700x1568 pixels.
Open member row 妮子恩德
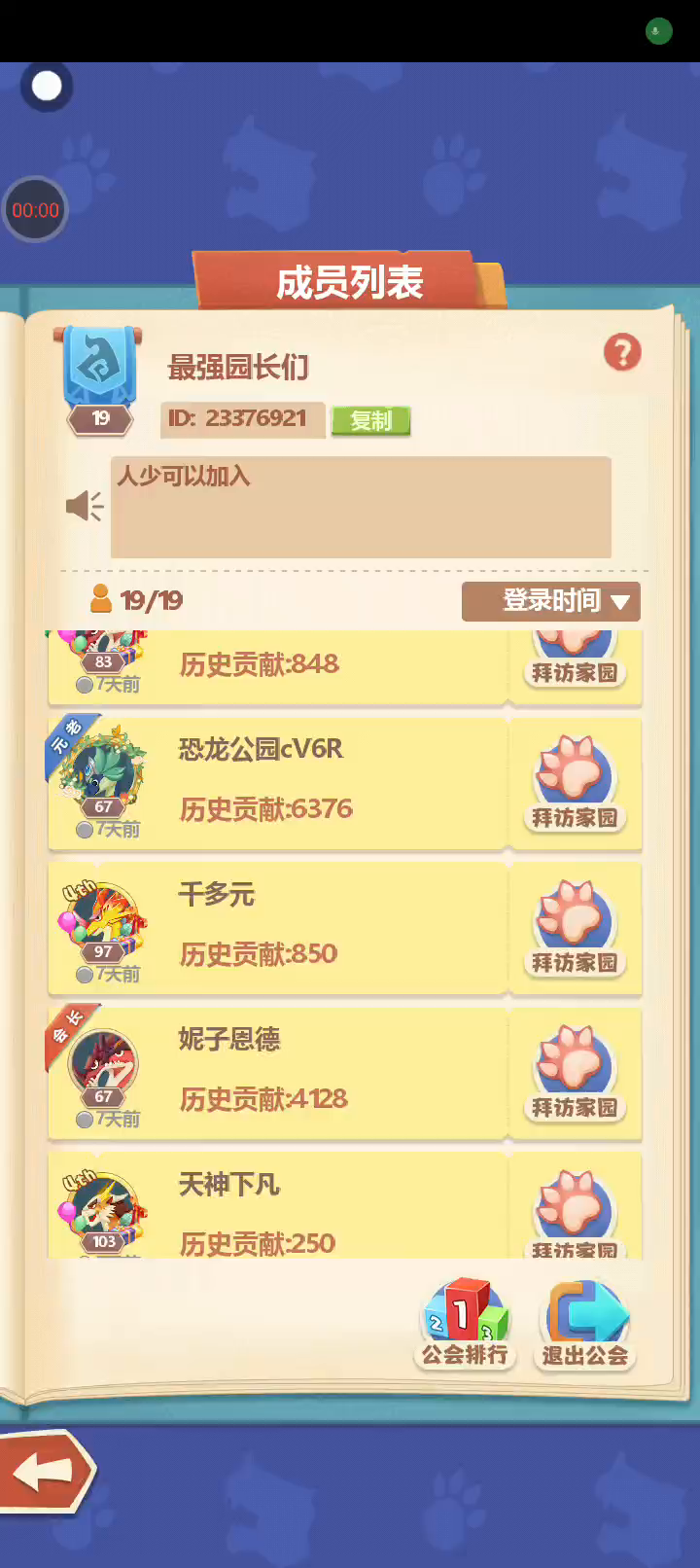[x=277, y=1074]
